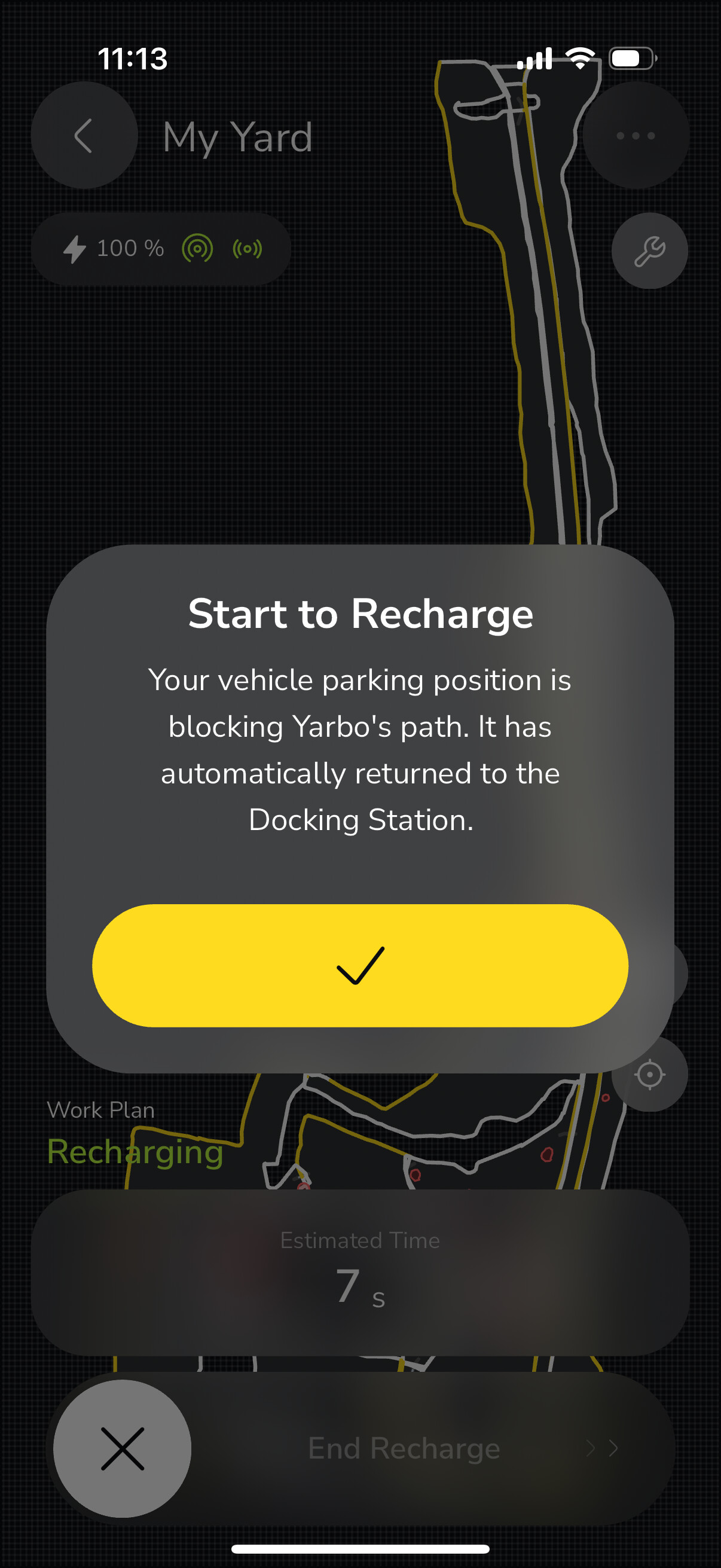
Task: Go back from My Yard
Action: point(84,135)
